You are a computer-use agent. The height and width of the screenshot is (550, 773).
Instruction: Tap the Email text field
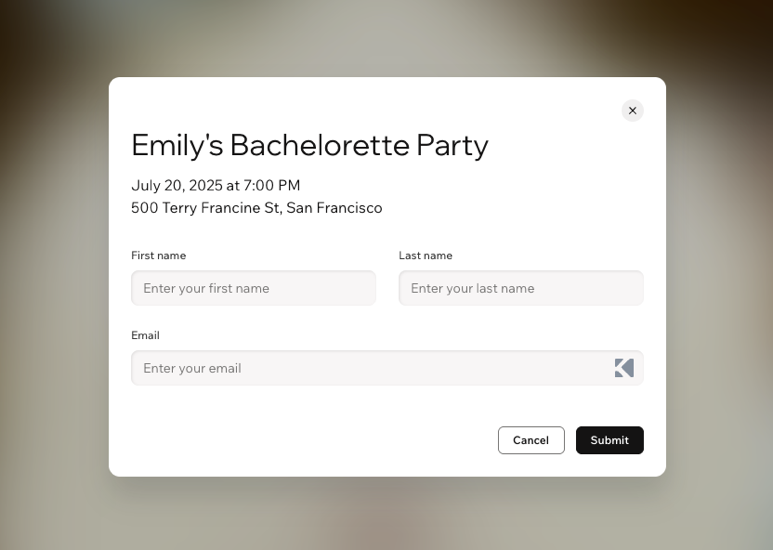[370, 368]
